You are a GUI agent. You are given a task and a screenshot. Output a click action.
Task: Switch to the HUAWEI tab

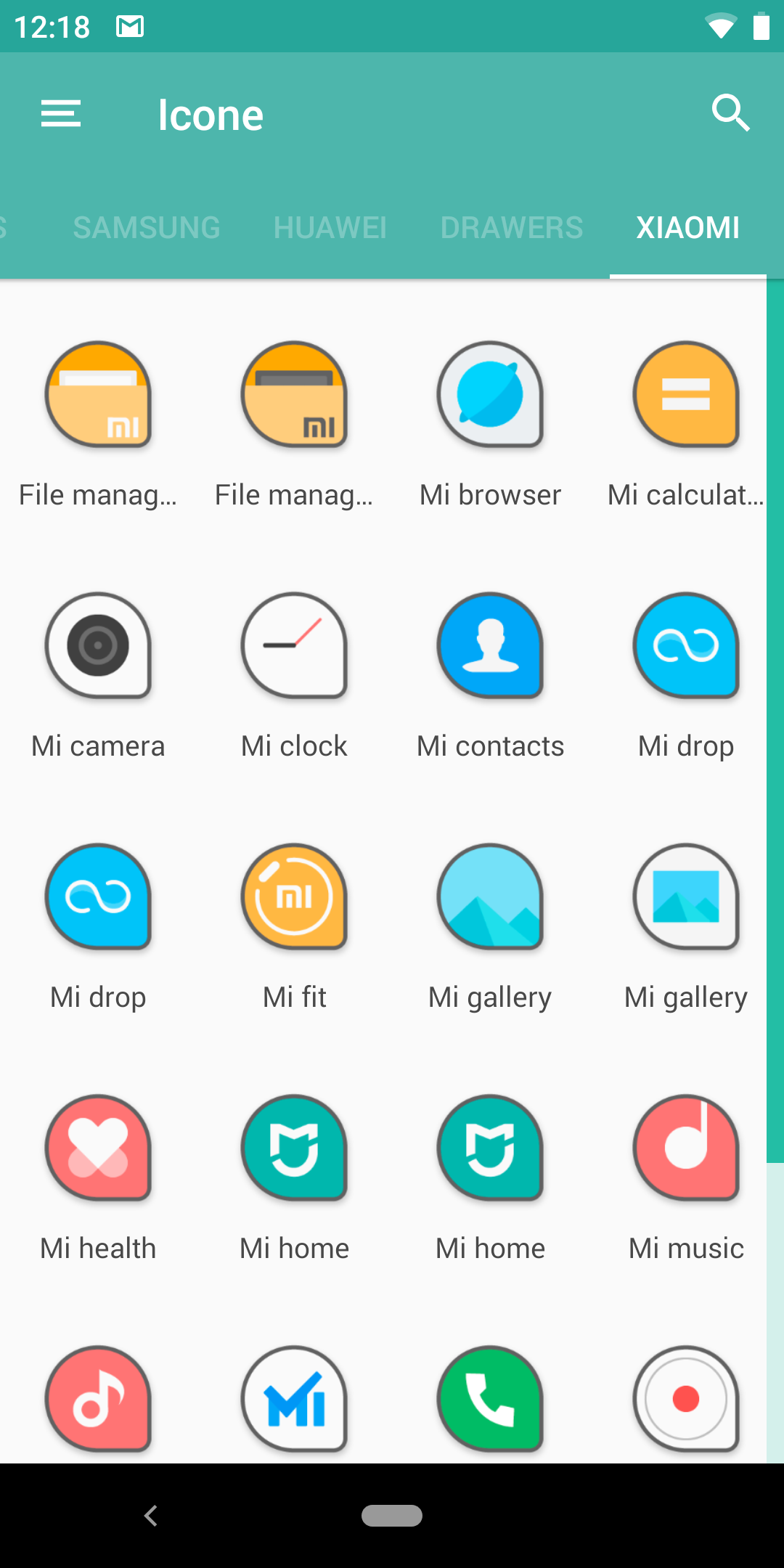point(330,228)
